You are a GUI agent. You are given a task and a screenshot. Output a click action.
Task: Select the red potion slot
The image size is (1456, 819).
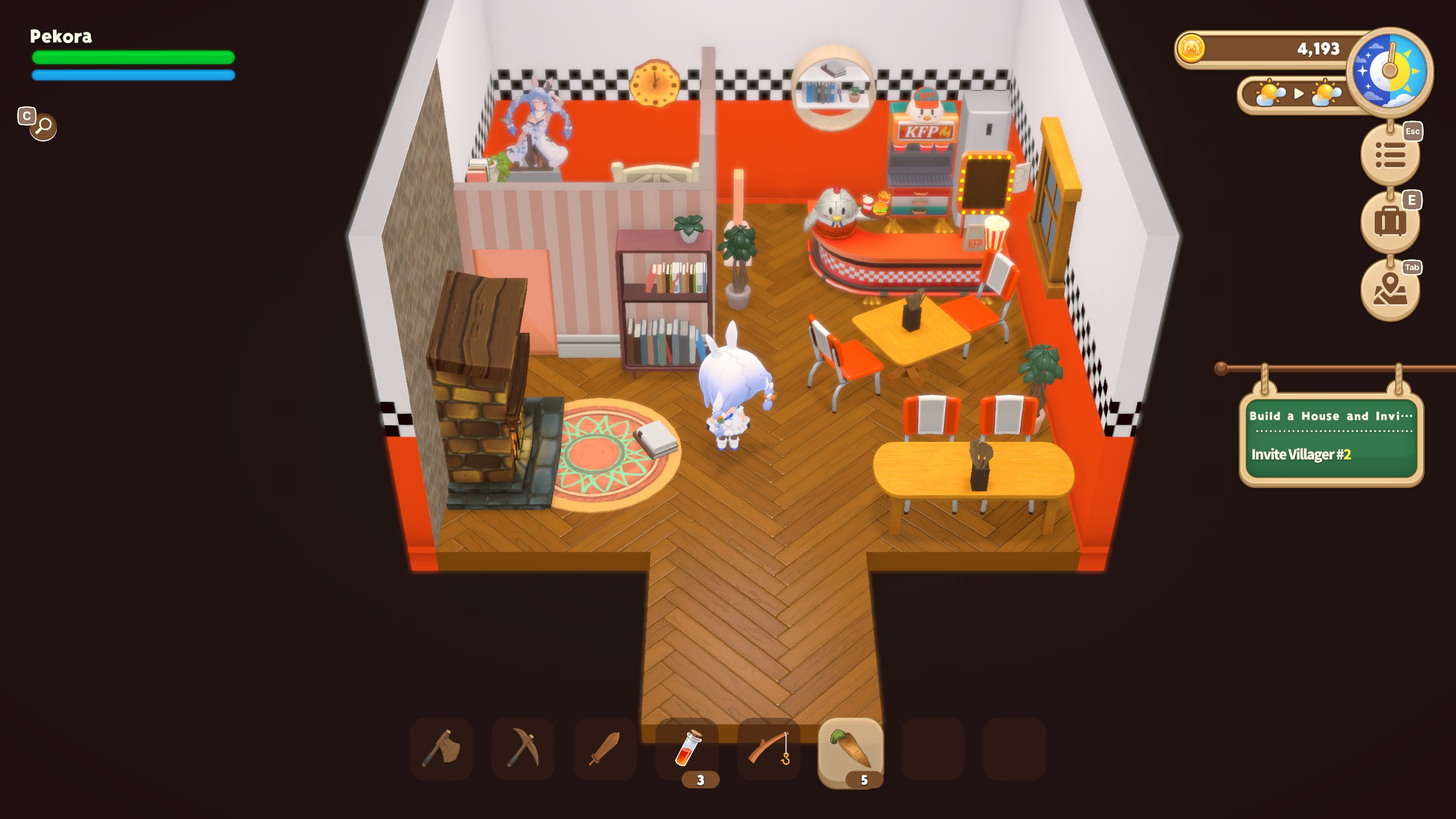[x=687, y=748]
